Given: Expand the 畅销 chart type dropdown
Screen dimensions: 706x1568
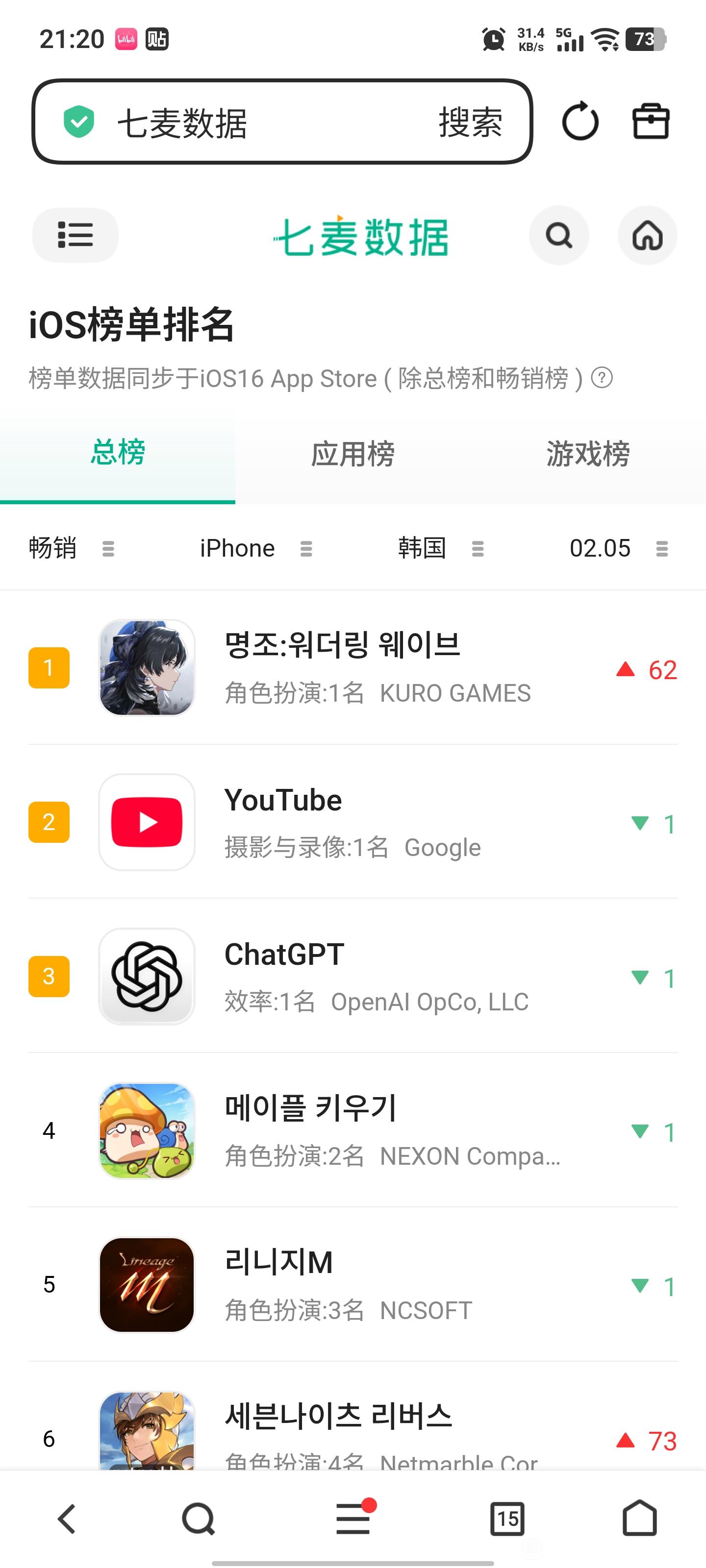Looking at the screenshot, I should [x=71, y=548].
